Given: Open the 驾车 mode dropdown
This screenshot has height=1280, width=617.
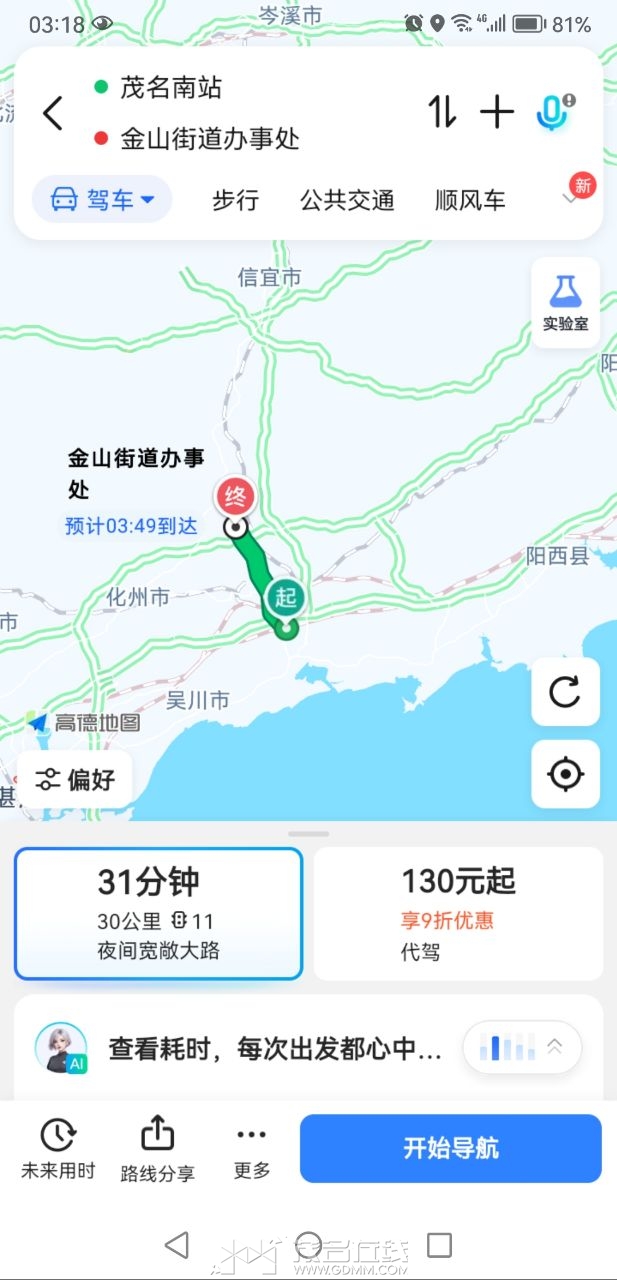Looking at the screenshot, I should click(102, 200).
